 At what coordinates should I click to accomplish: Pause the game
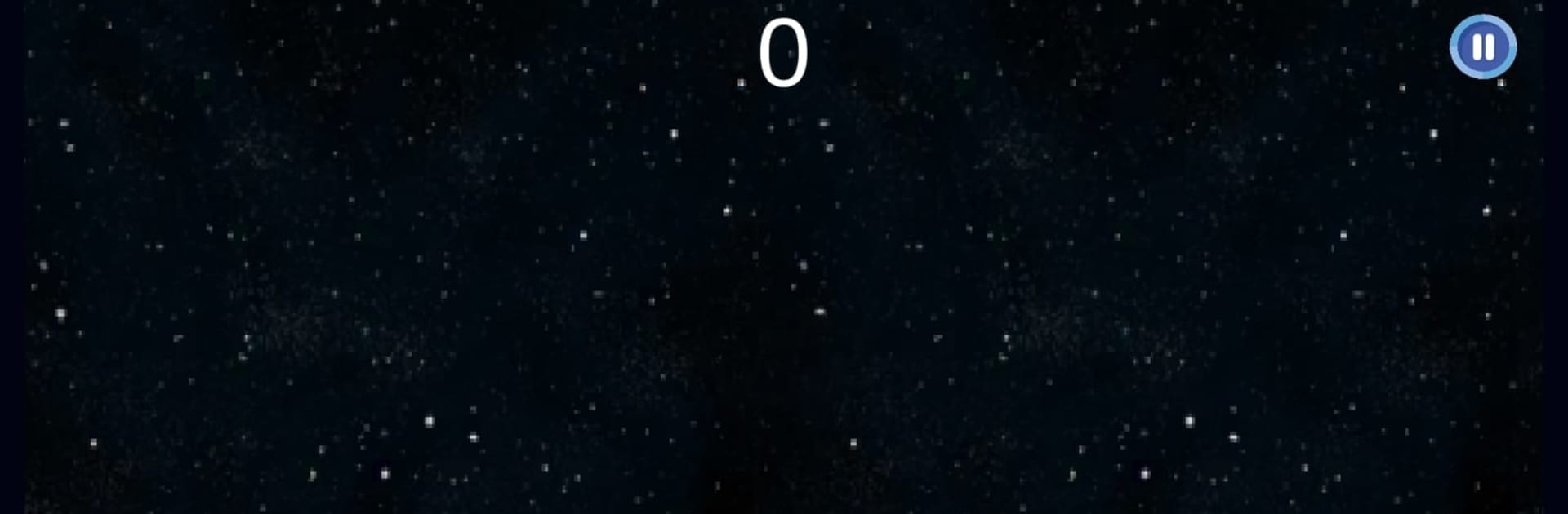(1482, 47)
